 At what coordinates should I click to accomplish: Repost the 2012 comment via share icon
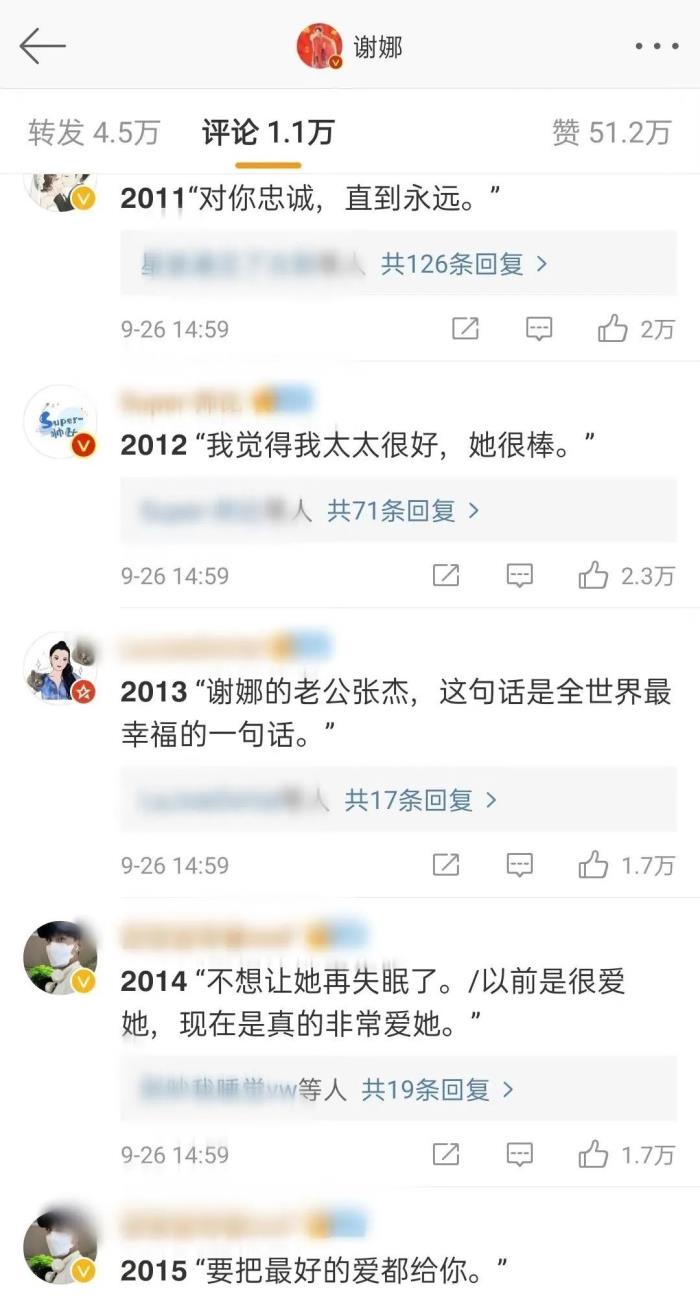[446, 575]
